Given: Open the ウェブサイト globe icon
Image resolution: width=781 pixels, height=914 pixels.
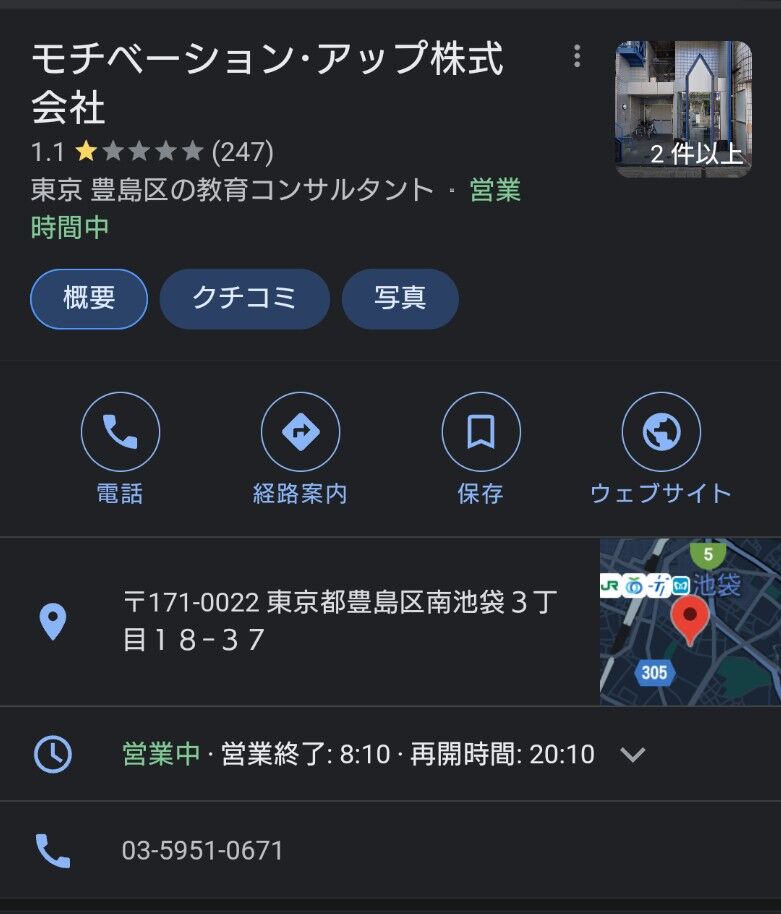Looking at the screenshot, I should 661,431.
